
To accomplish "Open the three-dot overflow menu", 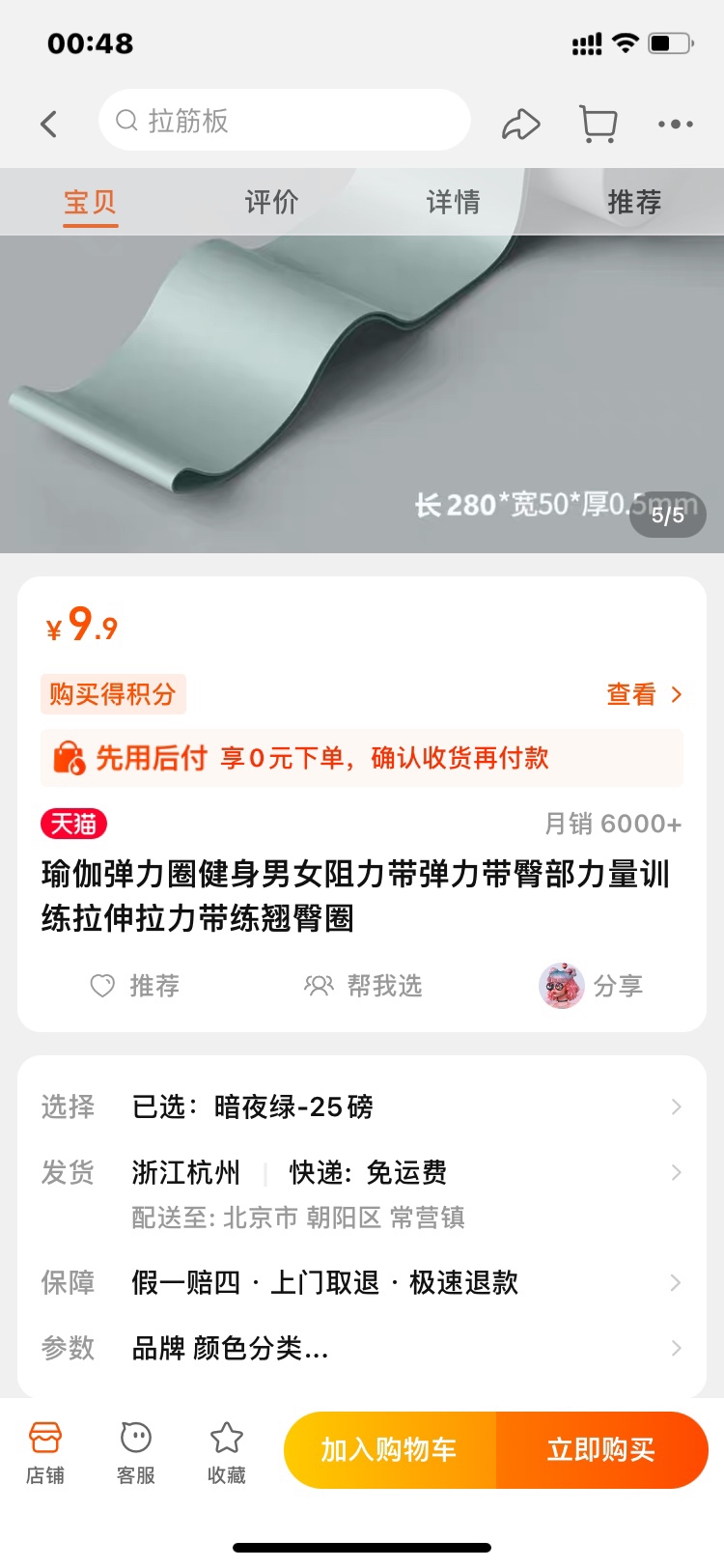I will click(675, 124).
